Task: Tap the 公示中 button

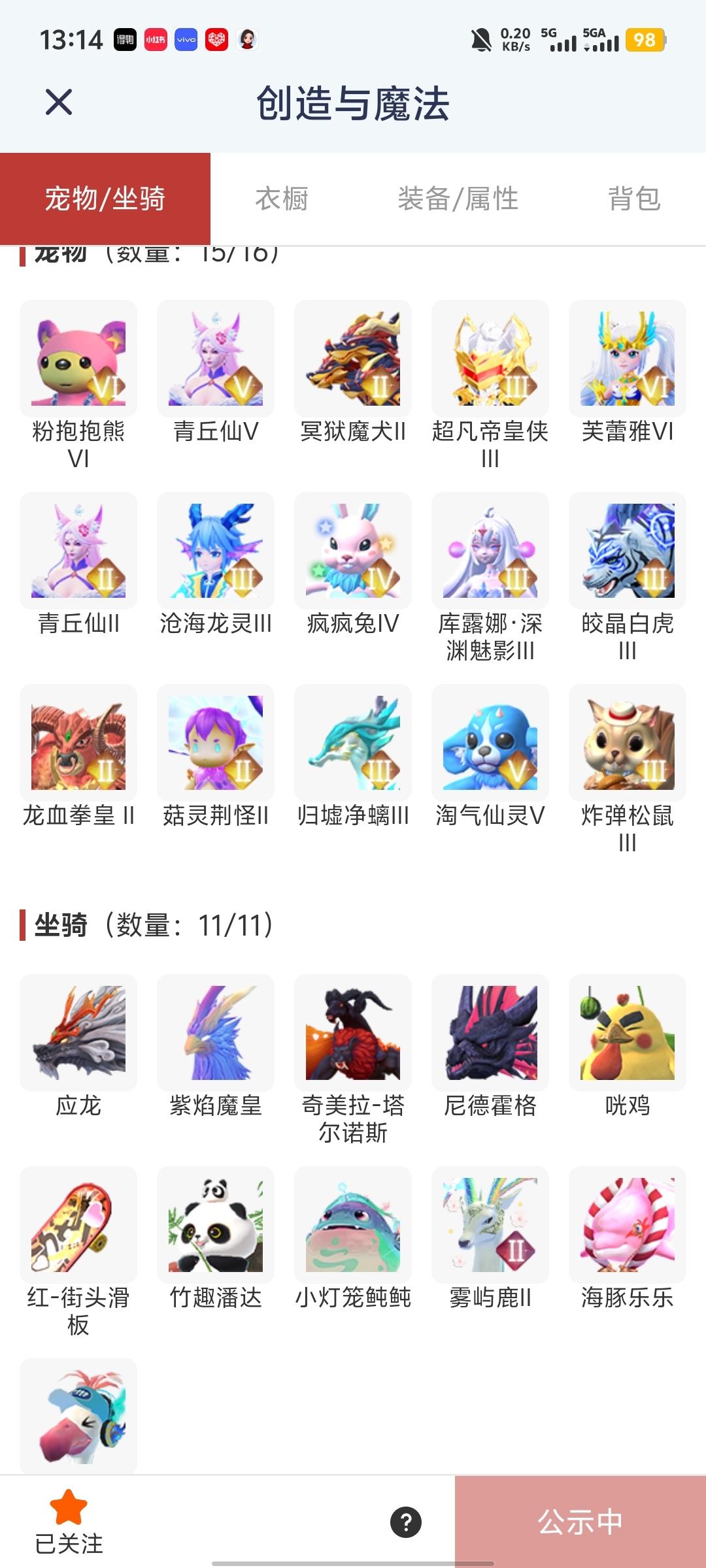Action: 580,1518
